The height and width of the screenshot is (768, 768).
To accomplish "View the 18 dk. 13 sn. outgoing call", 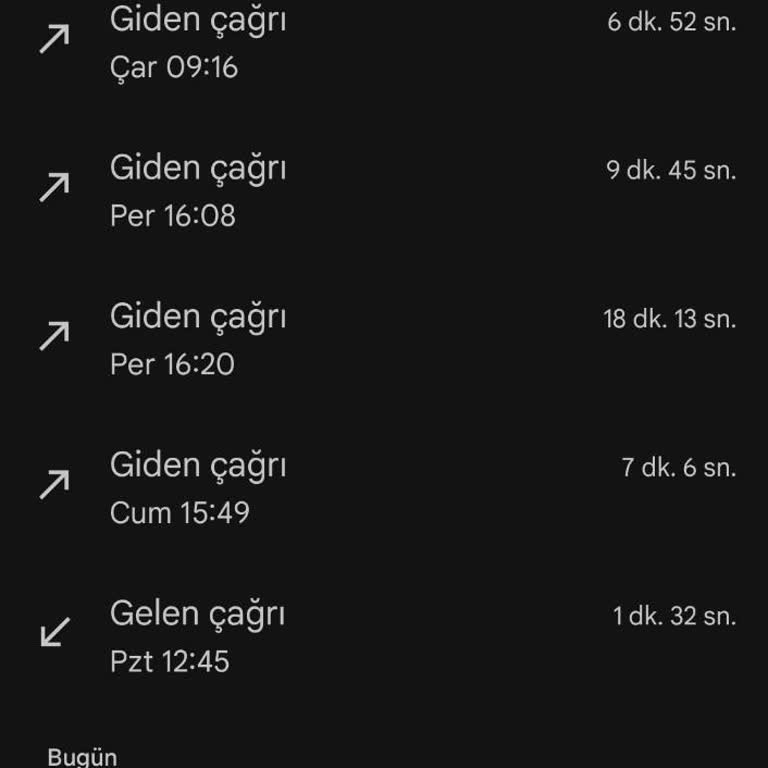I will pos(384,339).
